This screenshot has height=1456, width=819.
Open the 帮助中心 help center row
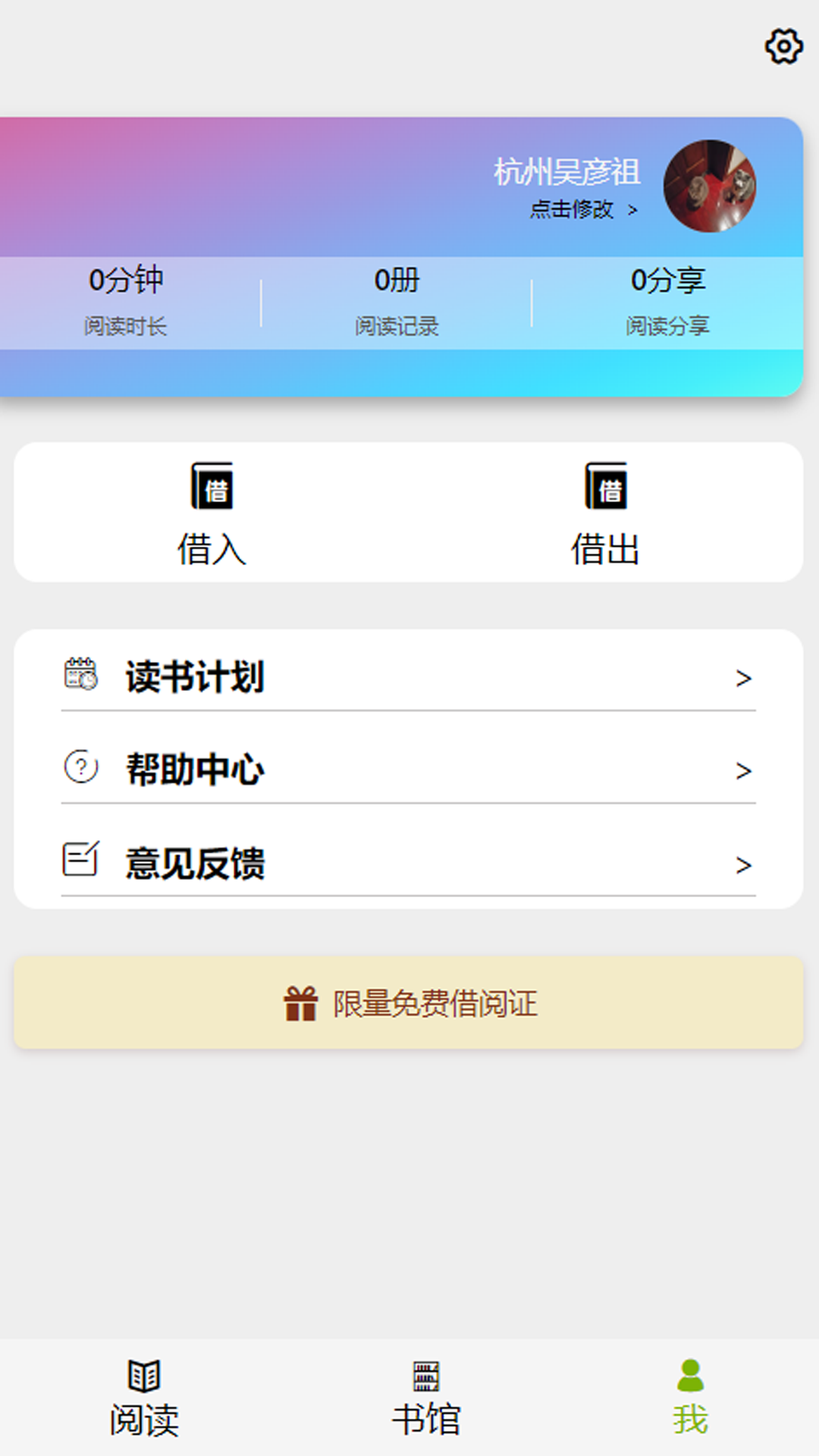[x=409, y=769]
